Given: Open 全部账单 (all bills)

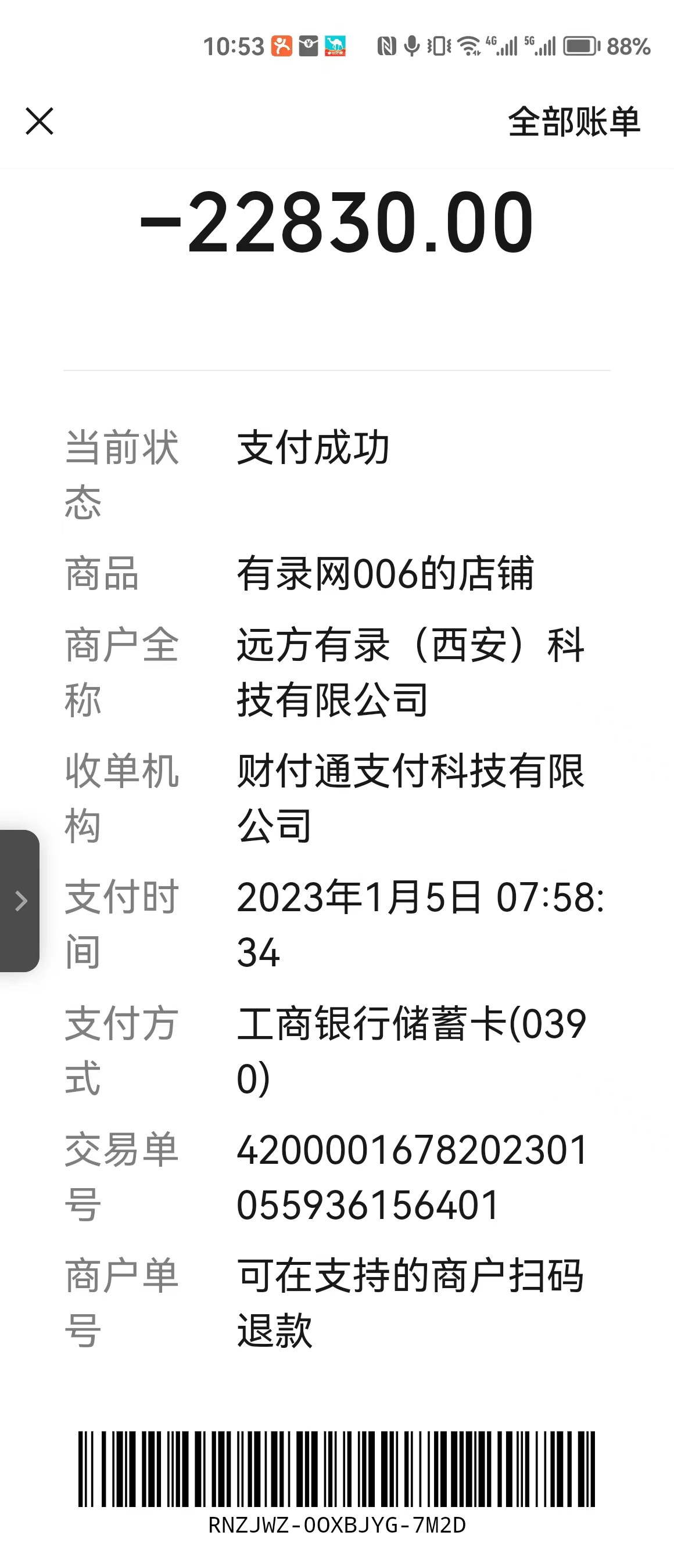Looking at the screenshot, I should coord(573,122).
